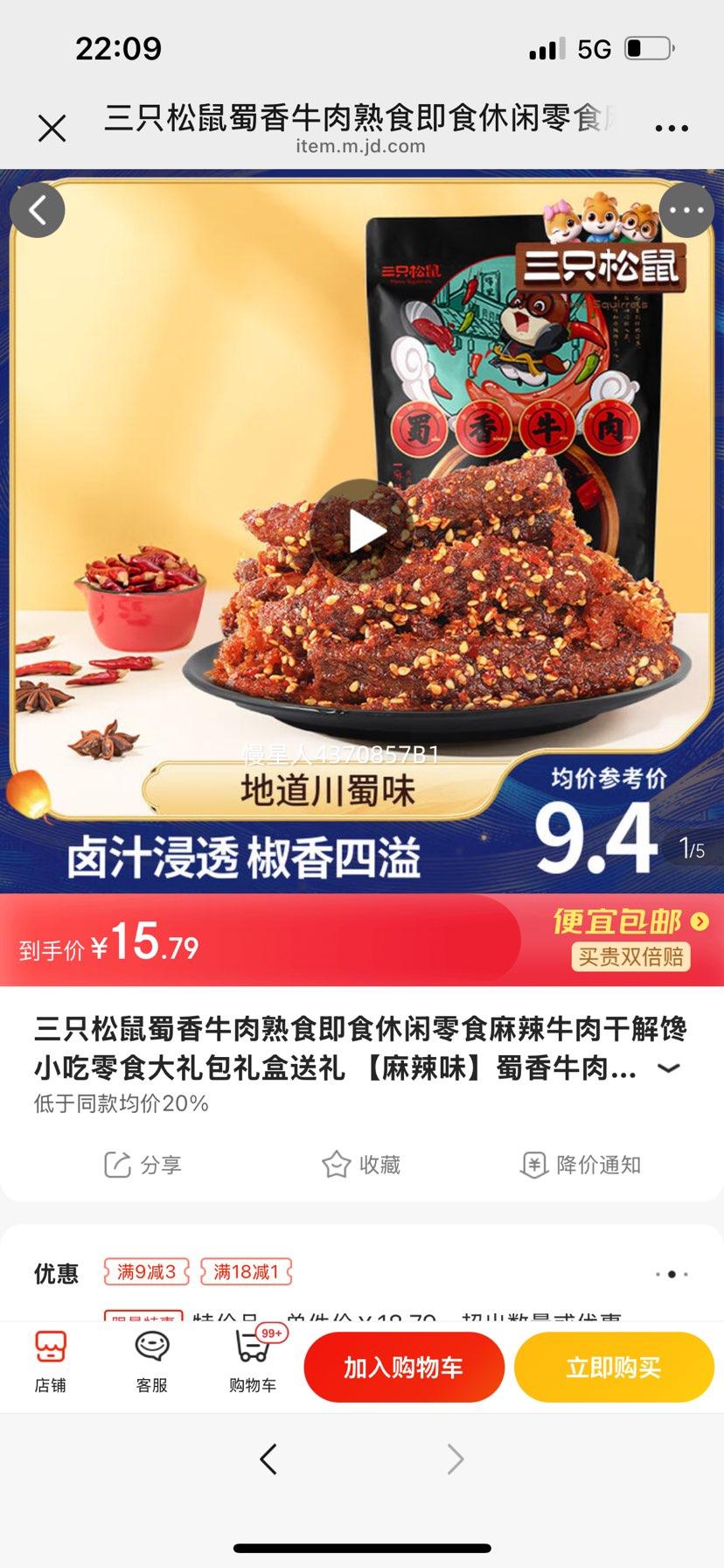This screenshot has width=724, height=1568.
Task: Contact 客服 customer service
Action: click(151, 1362)
